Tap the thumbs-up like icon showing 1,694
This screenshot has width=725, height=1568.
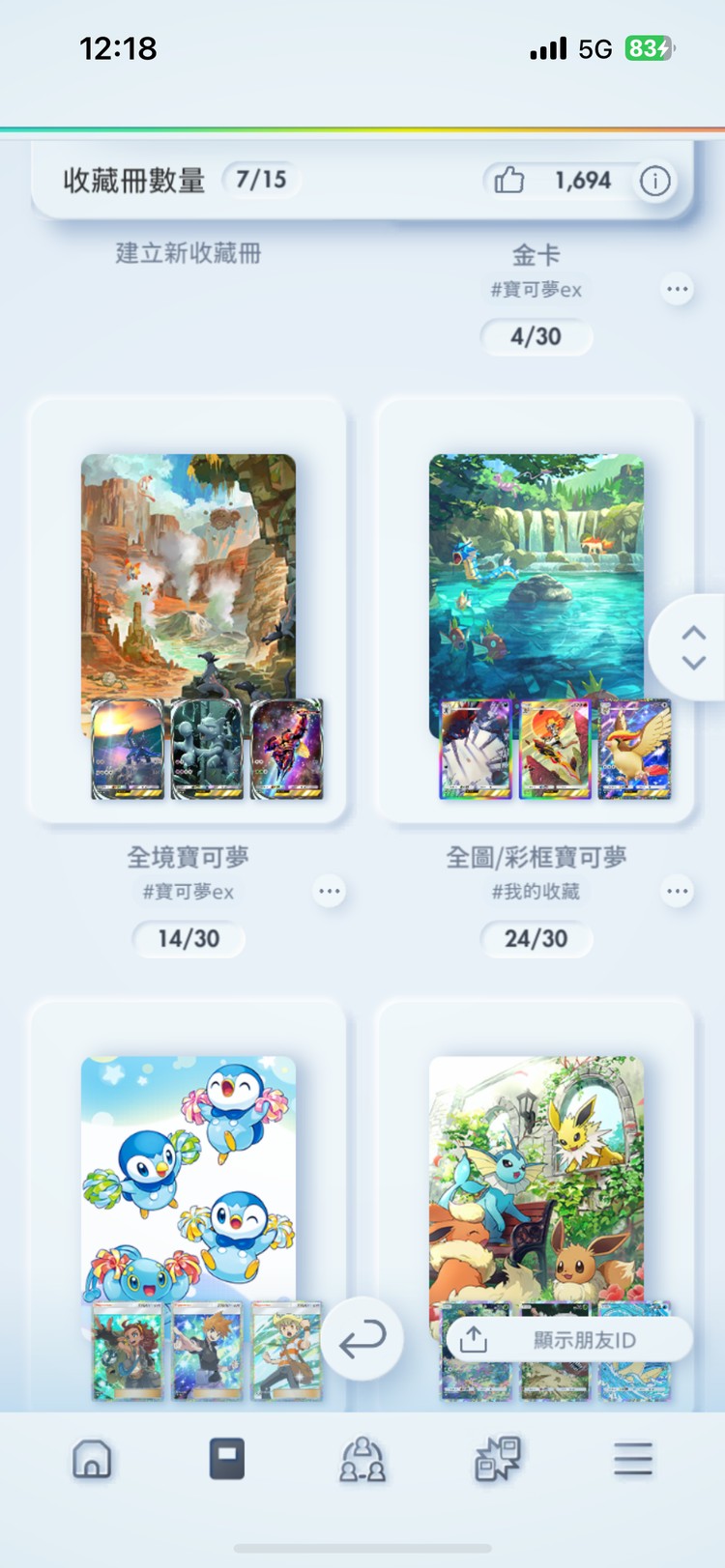coord(509,179)
